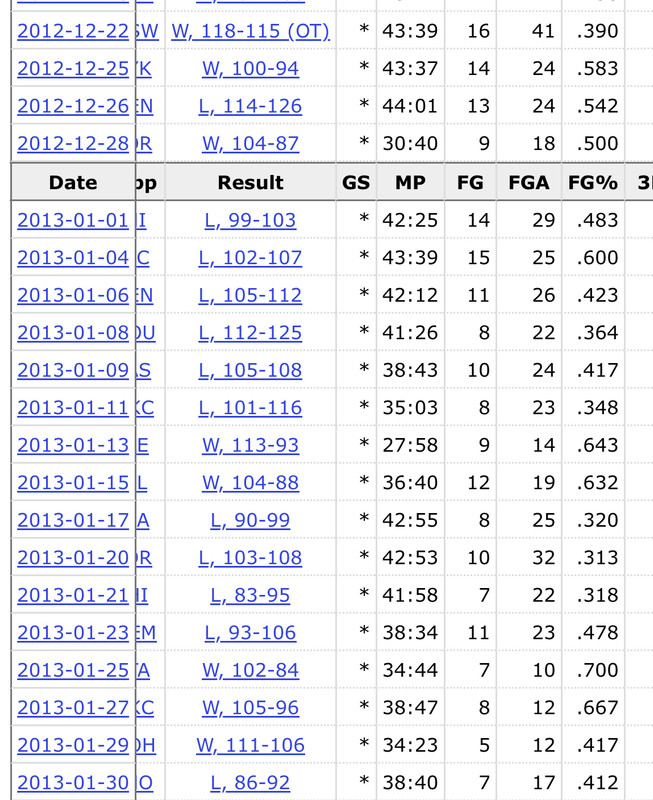This screenshot has height=800, width=653.
Task: Open box score W, 113-93
Action: [x=250, y=445]
